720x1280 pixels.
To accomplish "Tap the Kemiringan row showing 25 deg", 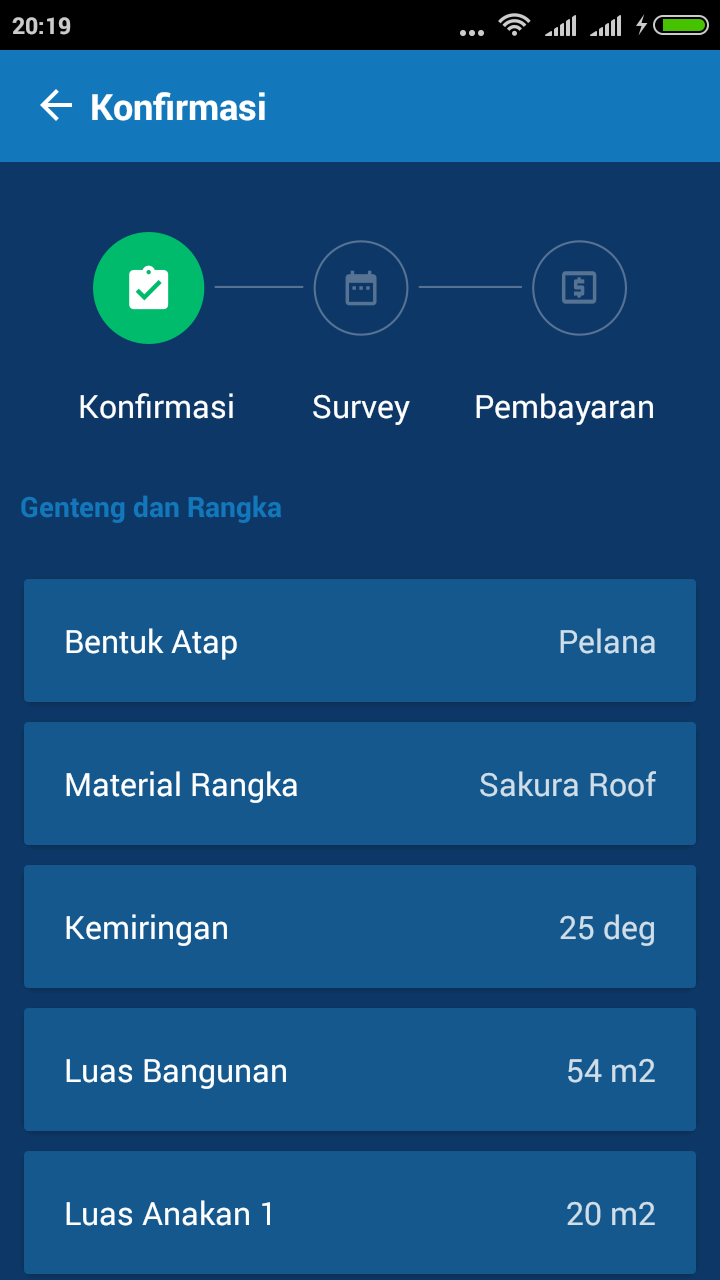I will pyautogui.click(x=360, y=927).
